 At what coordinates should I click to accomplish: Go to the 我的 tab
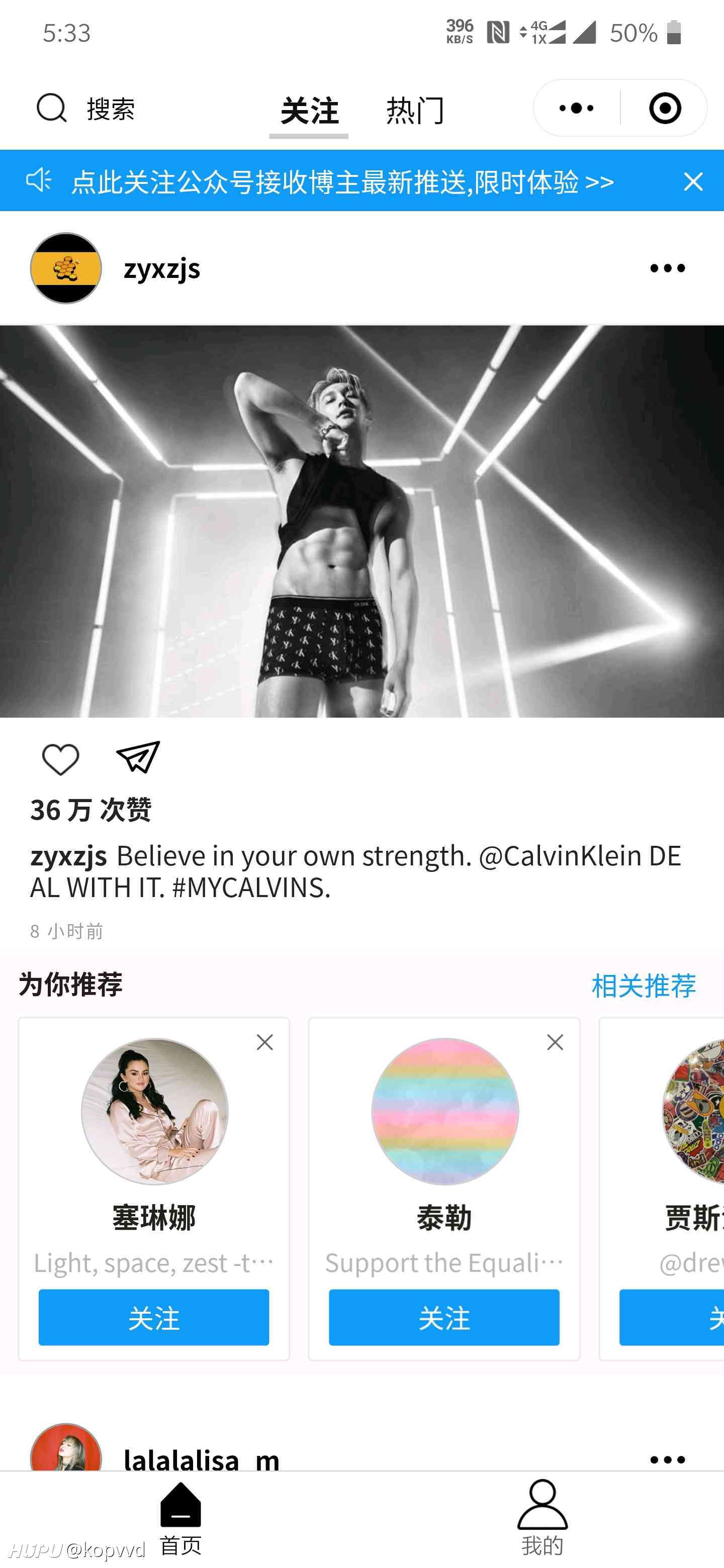click(x=542, y=1517)
